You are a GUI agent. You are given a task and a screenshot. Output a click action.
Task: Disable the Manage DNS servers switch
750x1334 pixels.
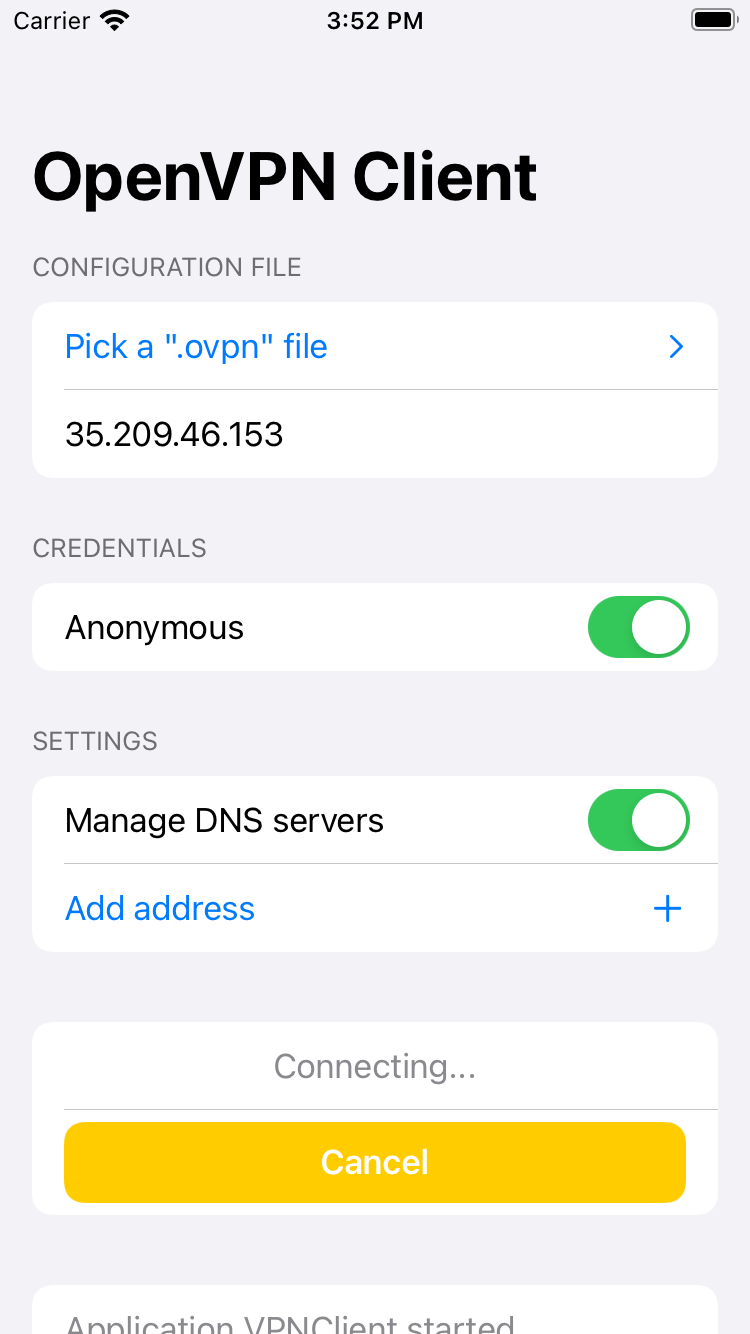point(638,820)
